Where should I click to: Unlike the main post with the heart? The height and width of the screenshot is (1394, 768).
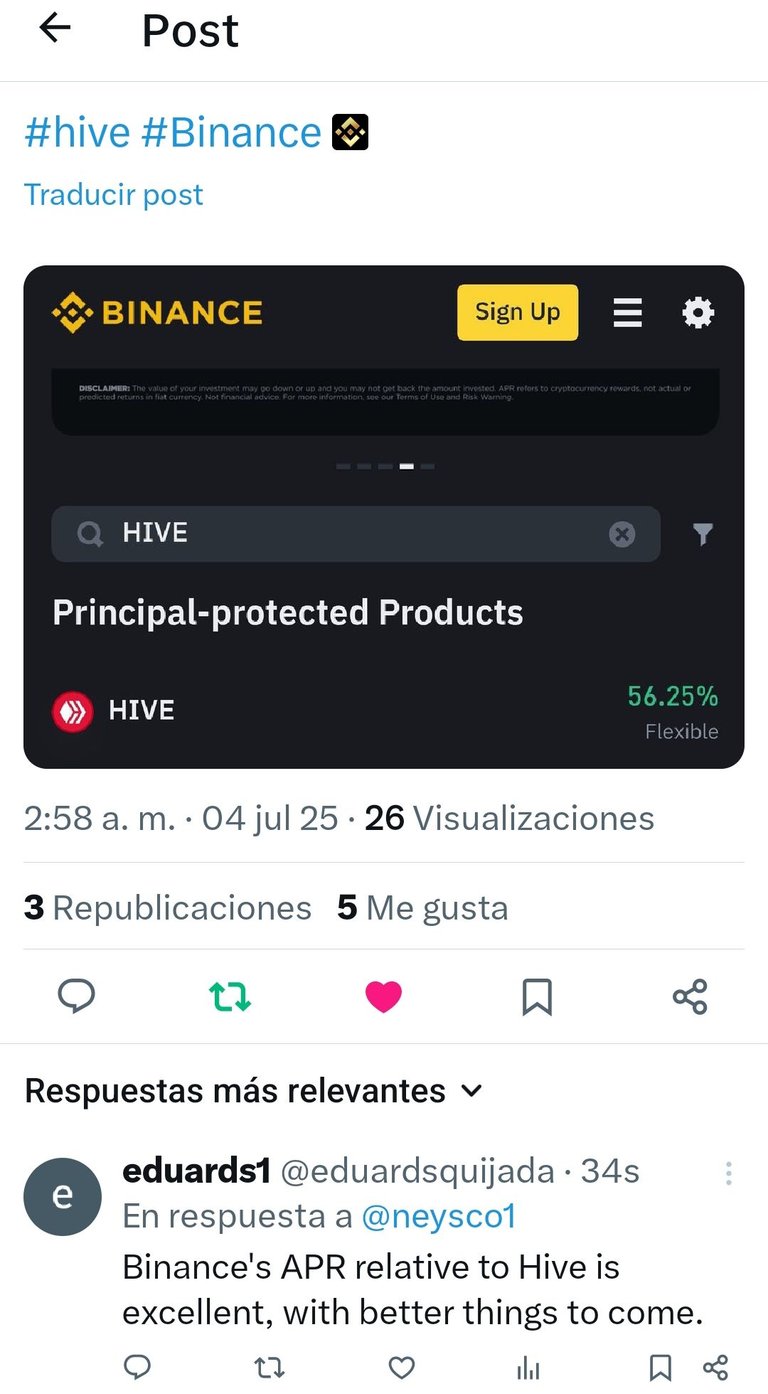pos(383,996)
